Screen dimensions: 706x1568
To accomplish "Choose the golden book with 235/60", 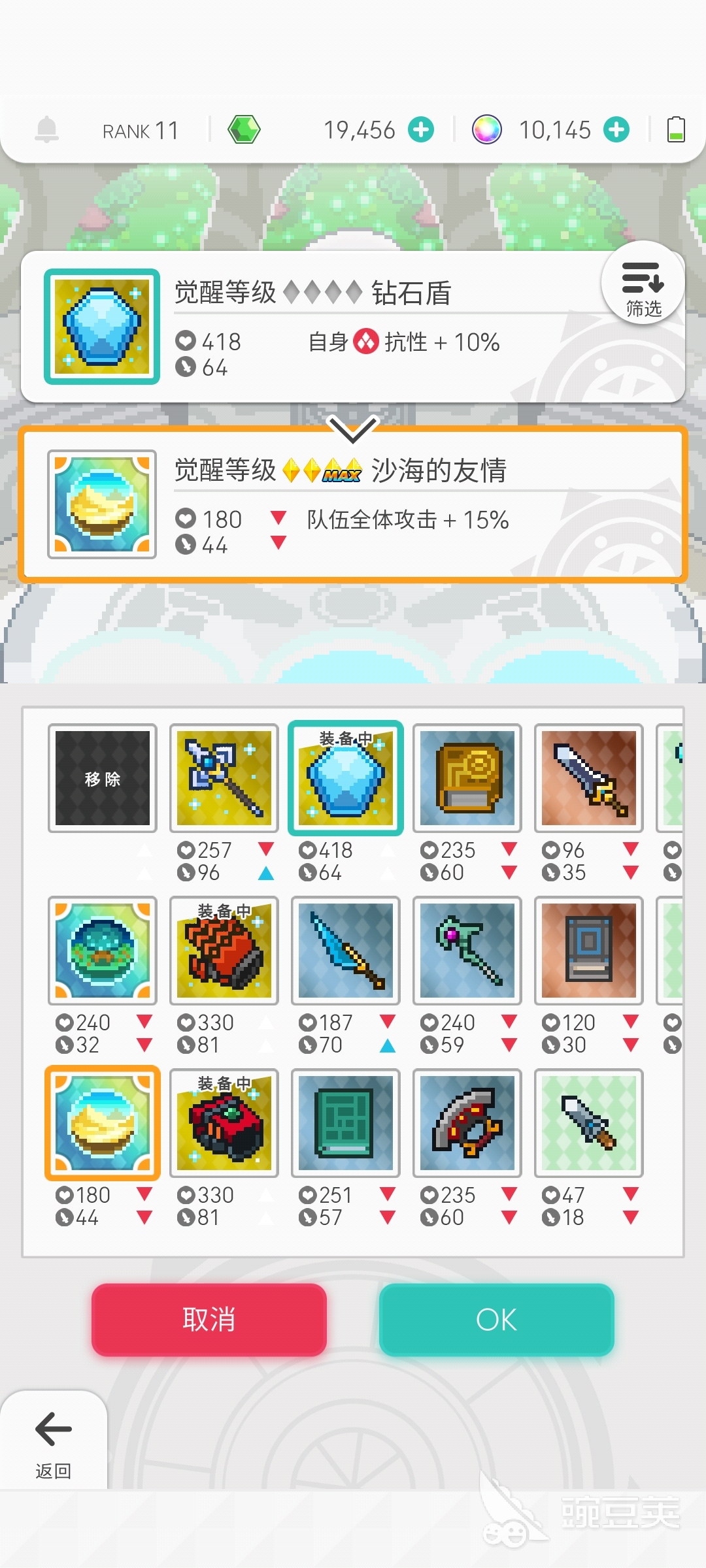I will point(467,778).
